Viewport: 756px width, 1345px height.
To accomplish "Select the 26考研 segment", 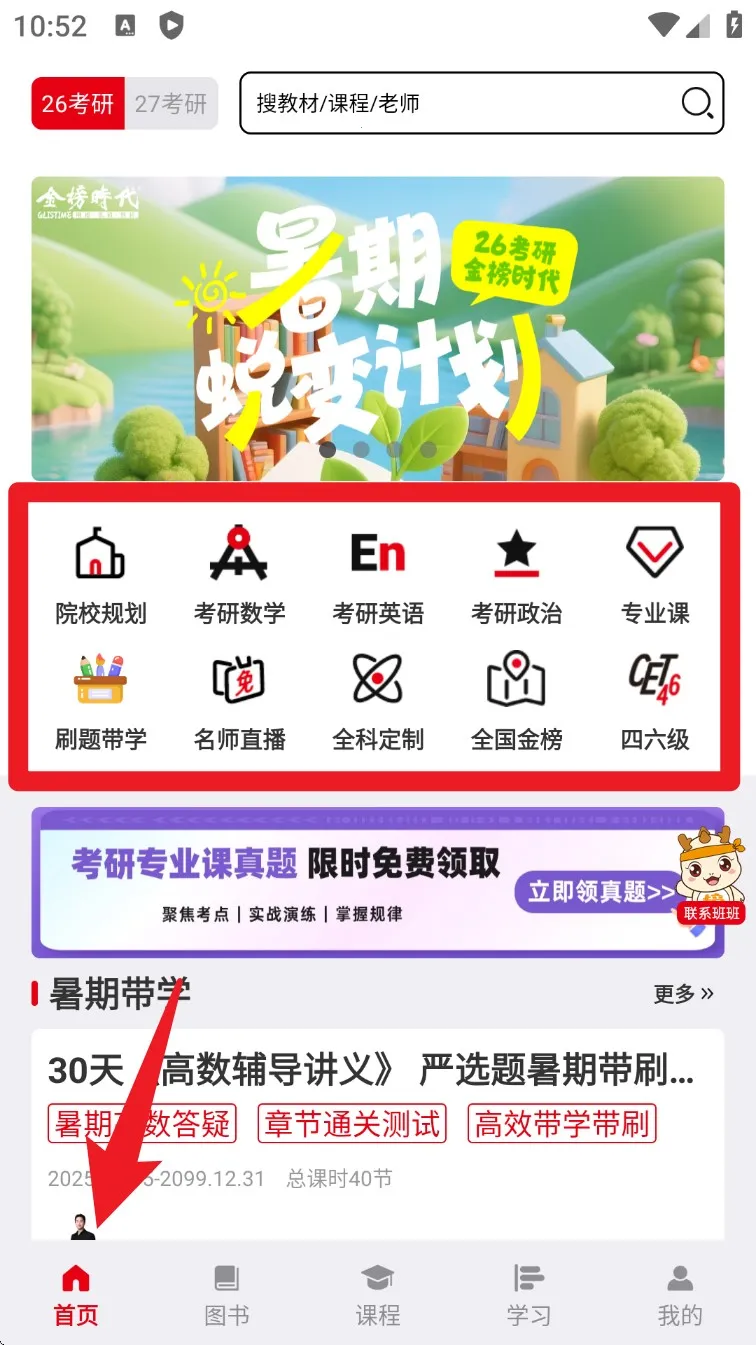I will tap(78, 103).
